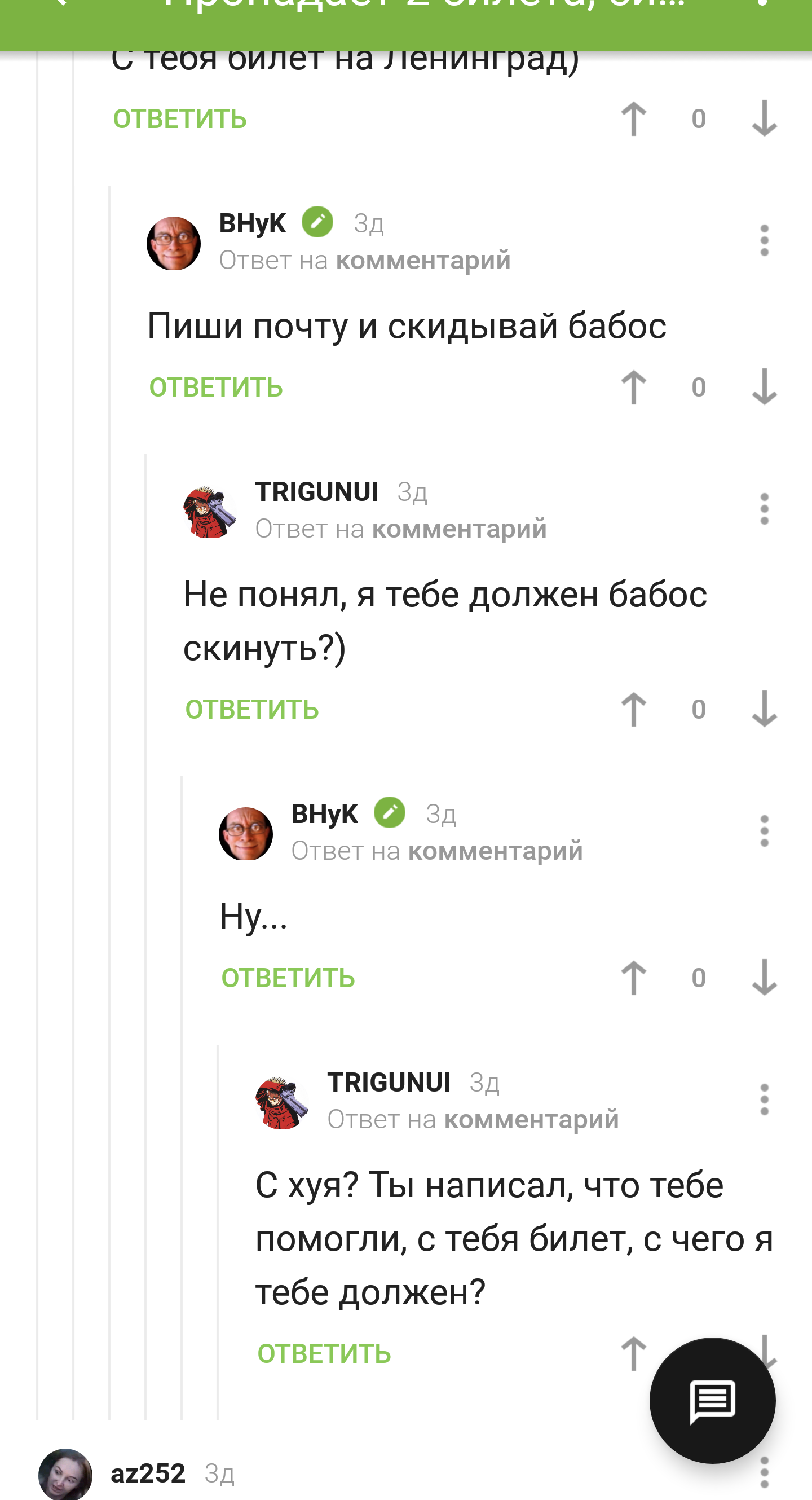812x1500 pixels.
Task: Upvote the comment 'Пиши почту и скидывай бабос'
Action: point(633,388)
